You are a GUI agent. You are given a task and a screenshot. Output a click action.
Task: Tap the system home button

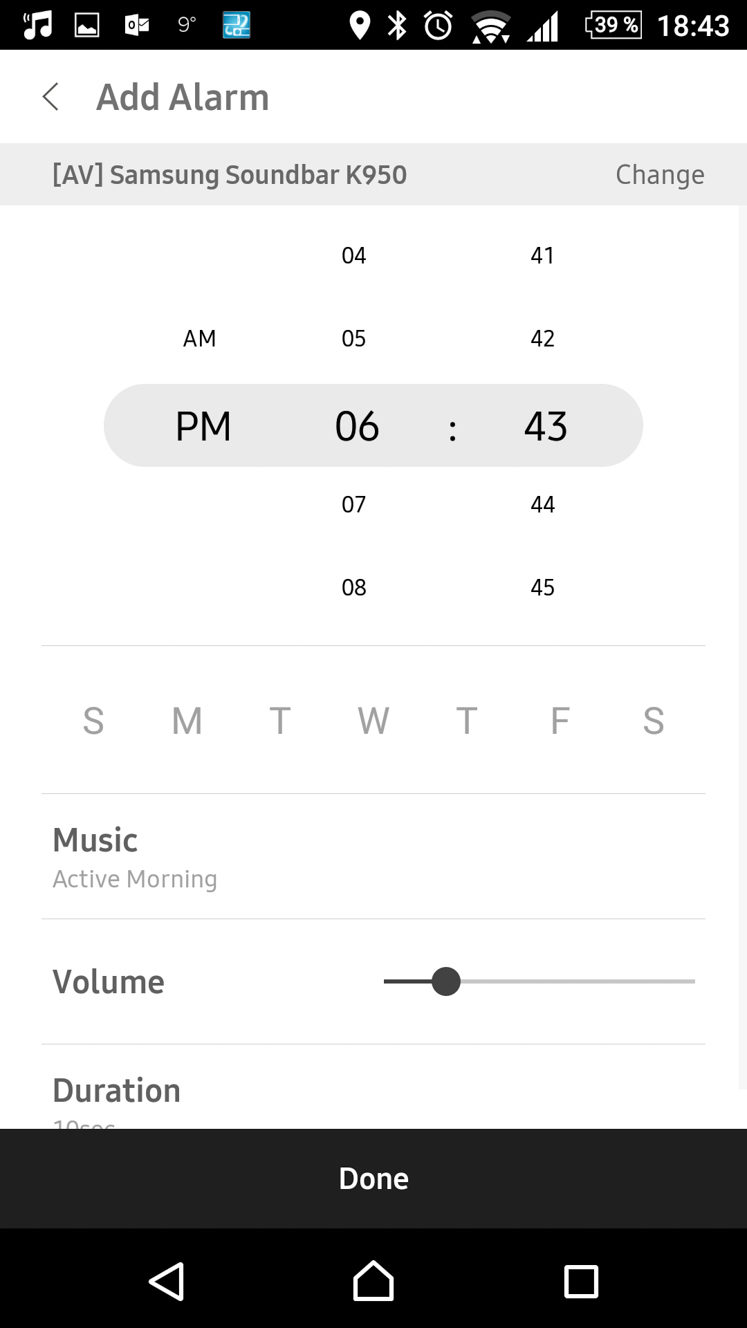click(373, 1281)
